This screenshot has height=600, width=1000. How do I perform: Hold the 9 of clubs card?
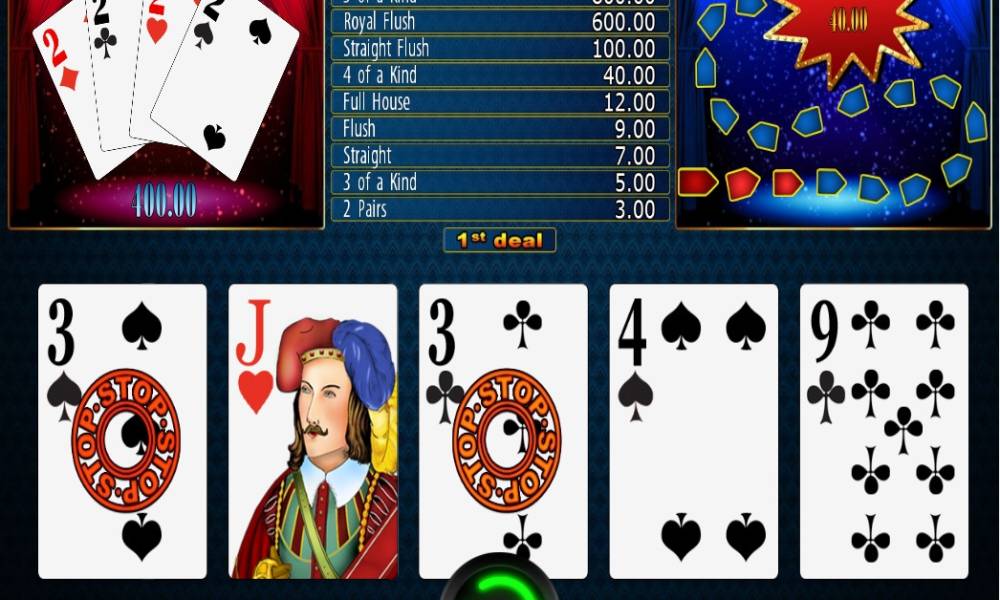pos(884,431)
